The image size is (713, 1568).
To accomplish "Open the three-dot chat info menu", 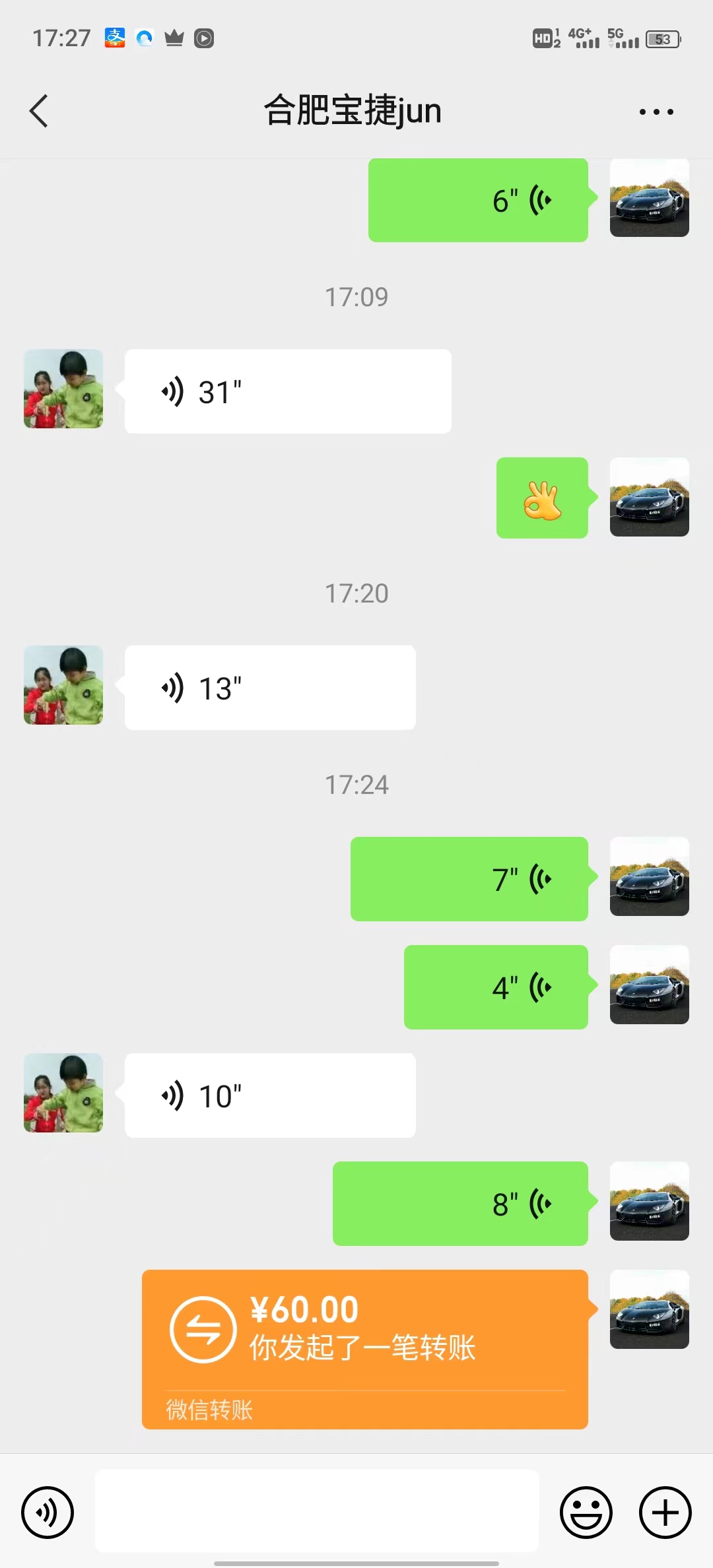I will [656, 112].
